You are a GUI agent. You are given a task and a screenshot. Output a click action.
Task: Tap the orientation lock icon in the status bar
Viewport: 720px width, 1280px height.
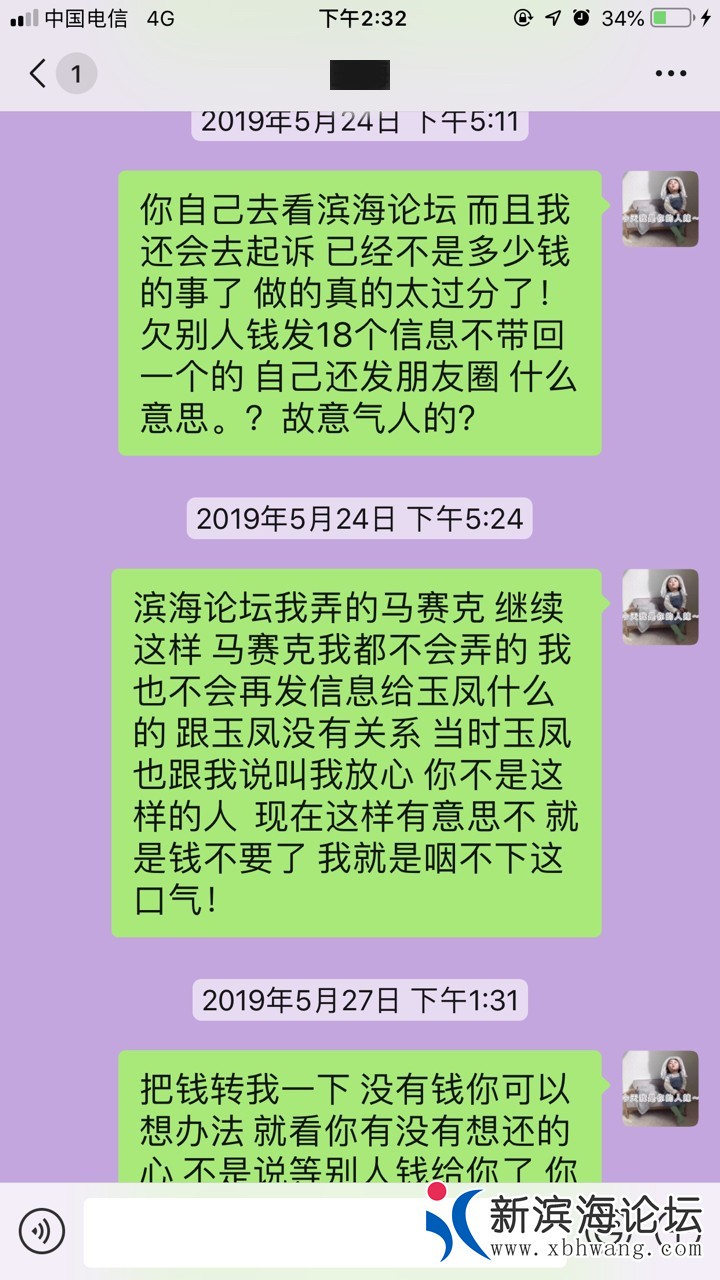pos(522,16)
